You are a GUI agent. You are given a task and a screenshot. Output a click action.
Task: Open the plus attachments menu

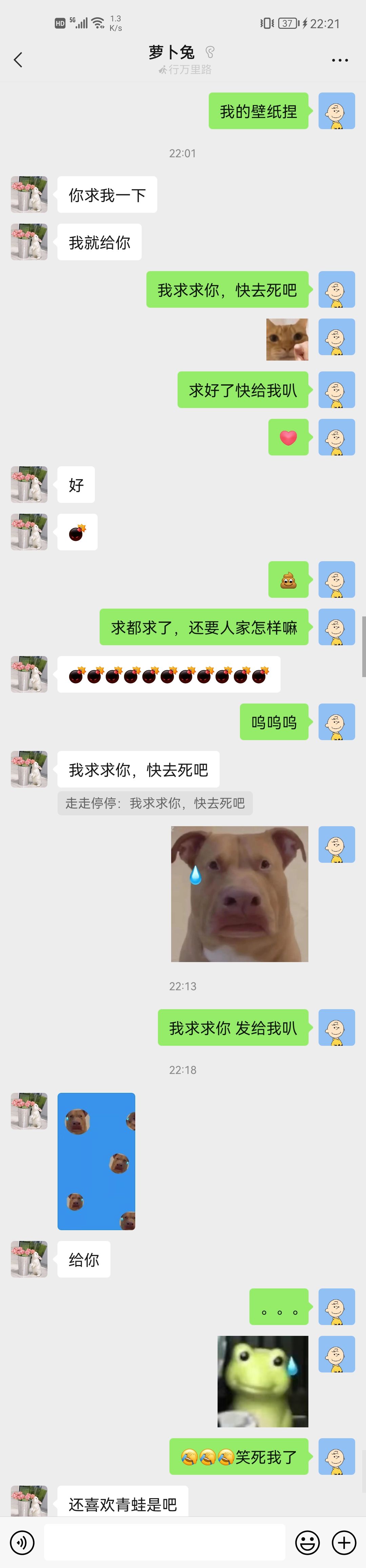pos(344,1543)
